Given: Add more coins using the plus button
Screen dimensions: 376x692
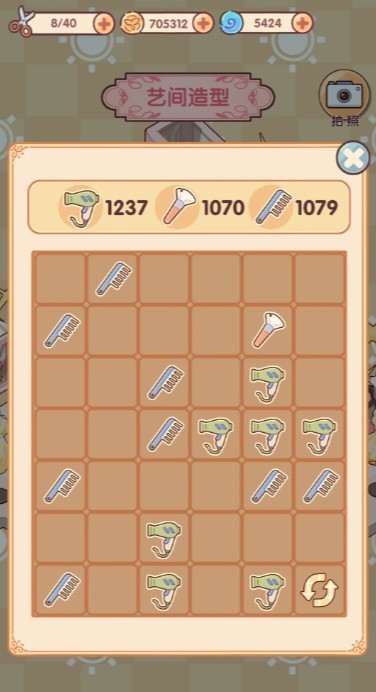Looking at the screenshot, I should pos(203,23).
